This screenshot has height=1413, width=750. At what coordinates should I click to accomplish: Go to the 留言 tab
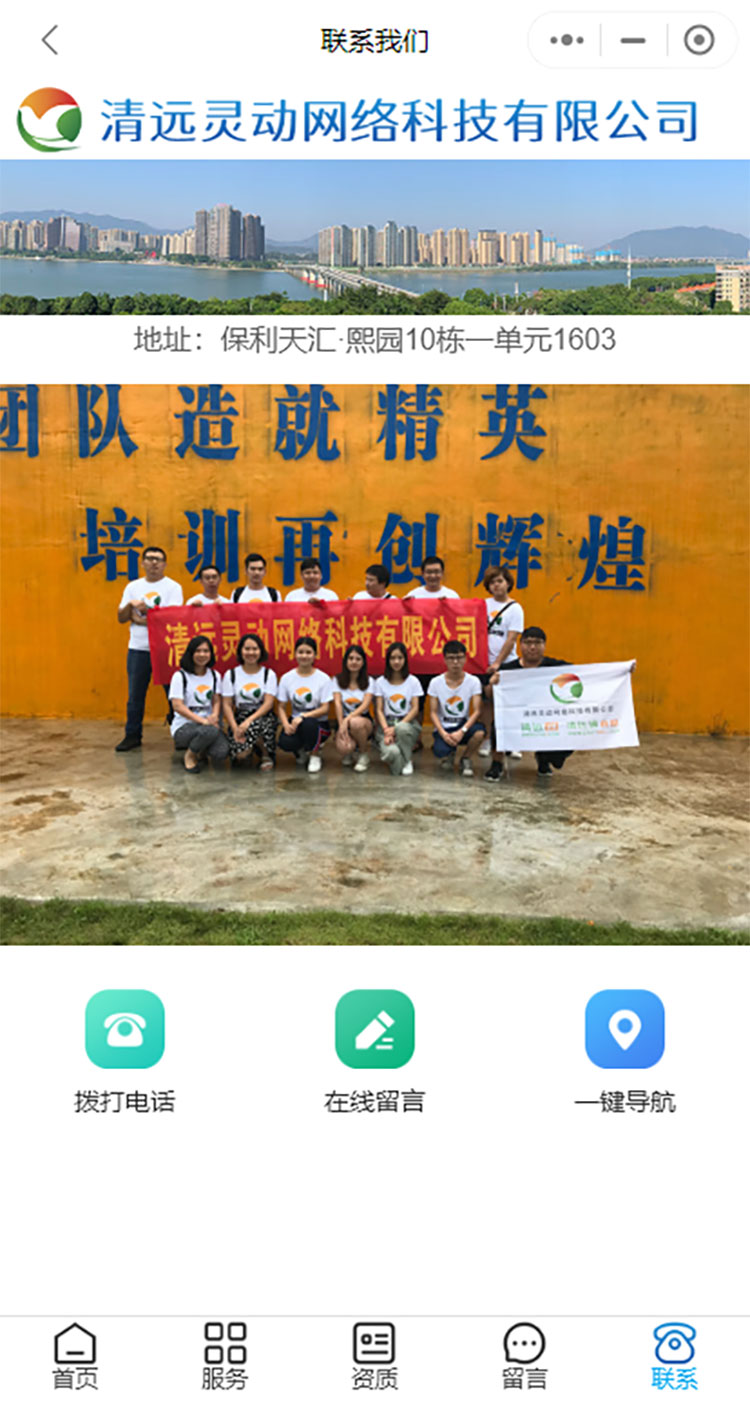pos(525,1357)
